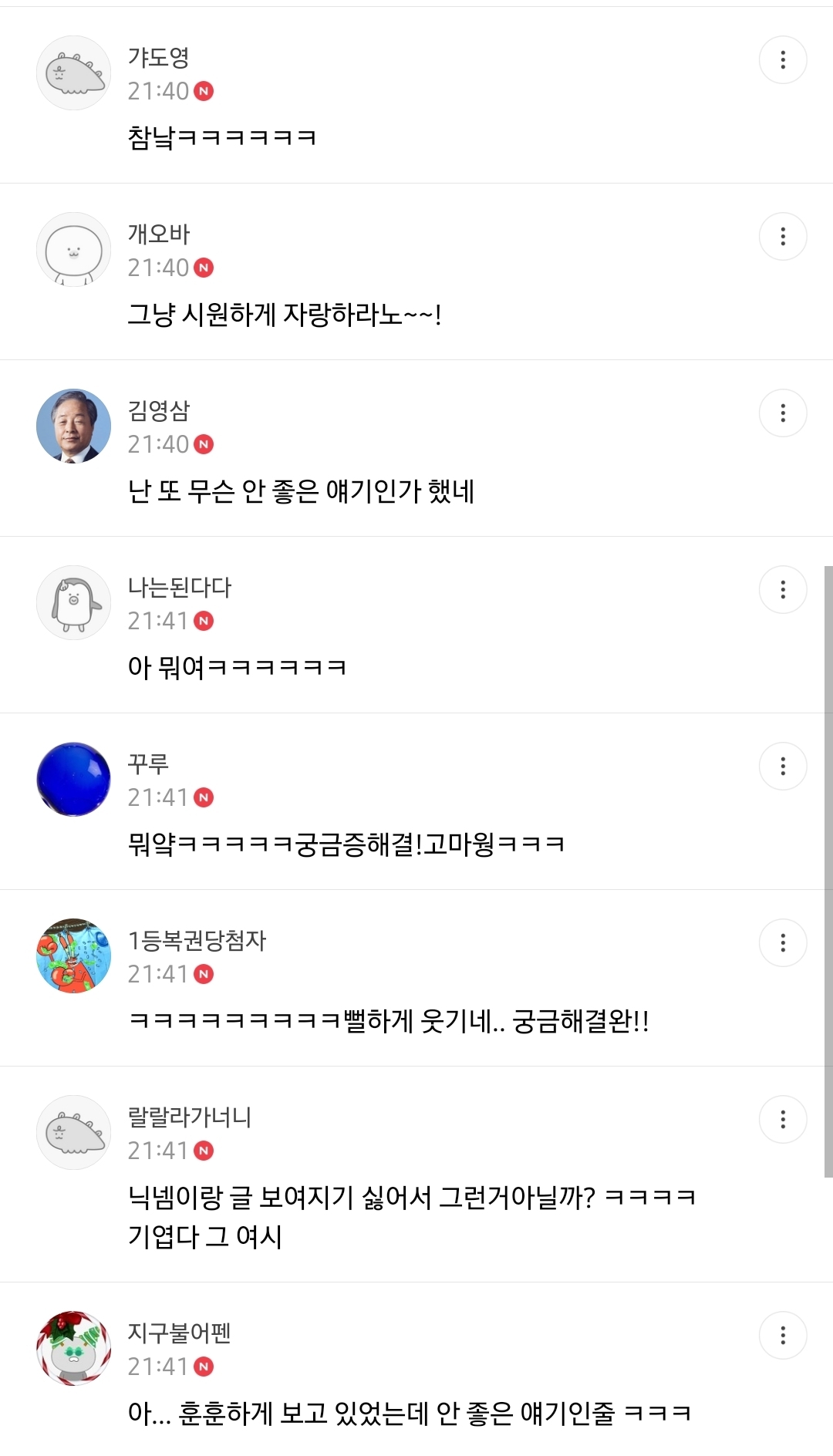Open the overflow menu for 김영삼's comment
The image size is (833, 1456).
coord(783,413)
